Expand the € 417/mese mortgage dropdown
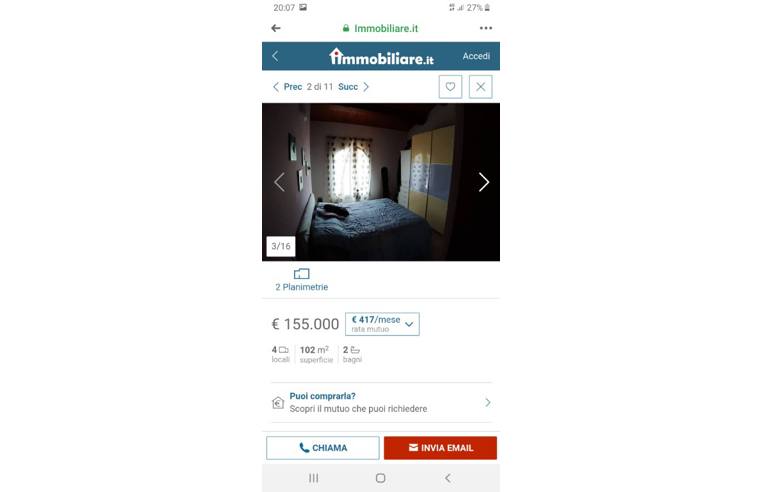Screen dimensions: 764x492 [382, 323]
